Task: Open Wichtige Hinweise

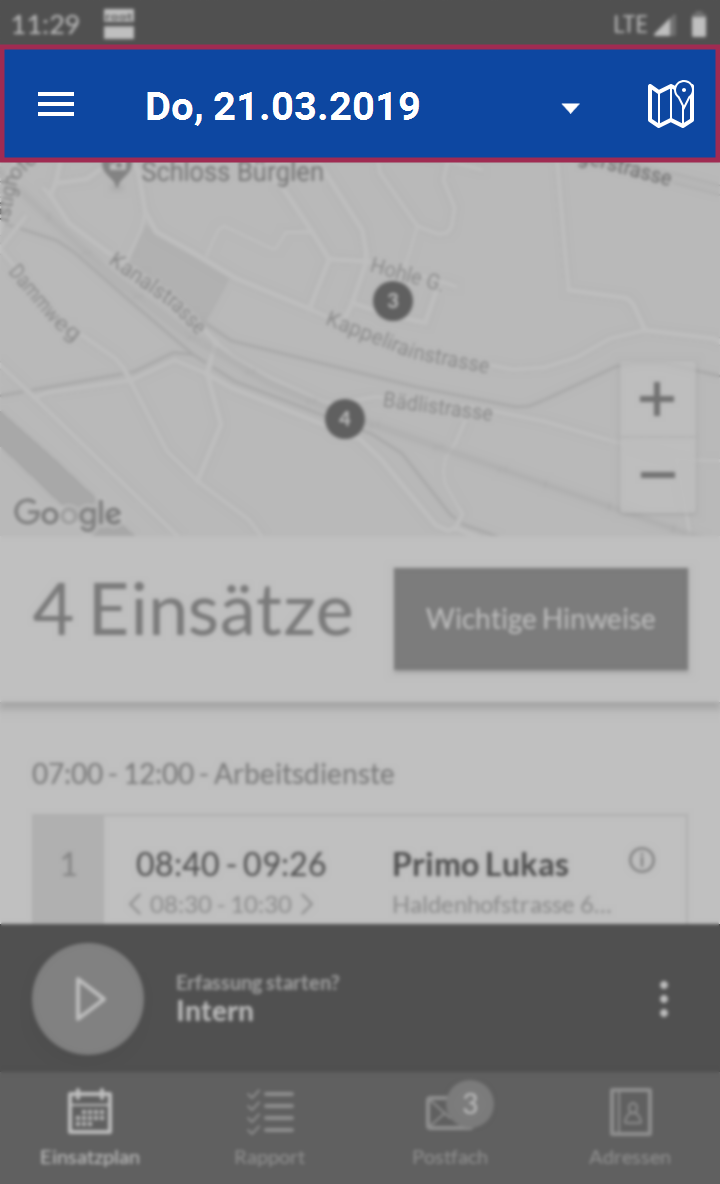Action: coord(540,619)
